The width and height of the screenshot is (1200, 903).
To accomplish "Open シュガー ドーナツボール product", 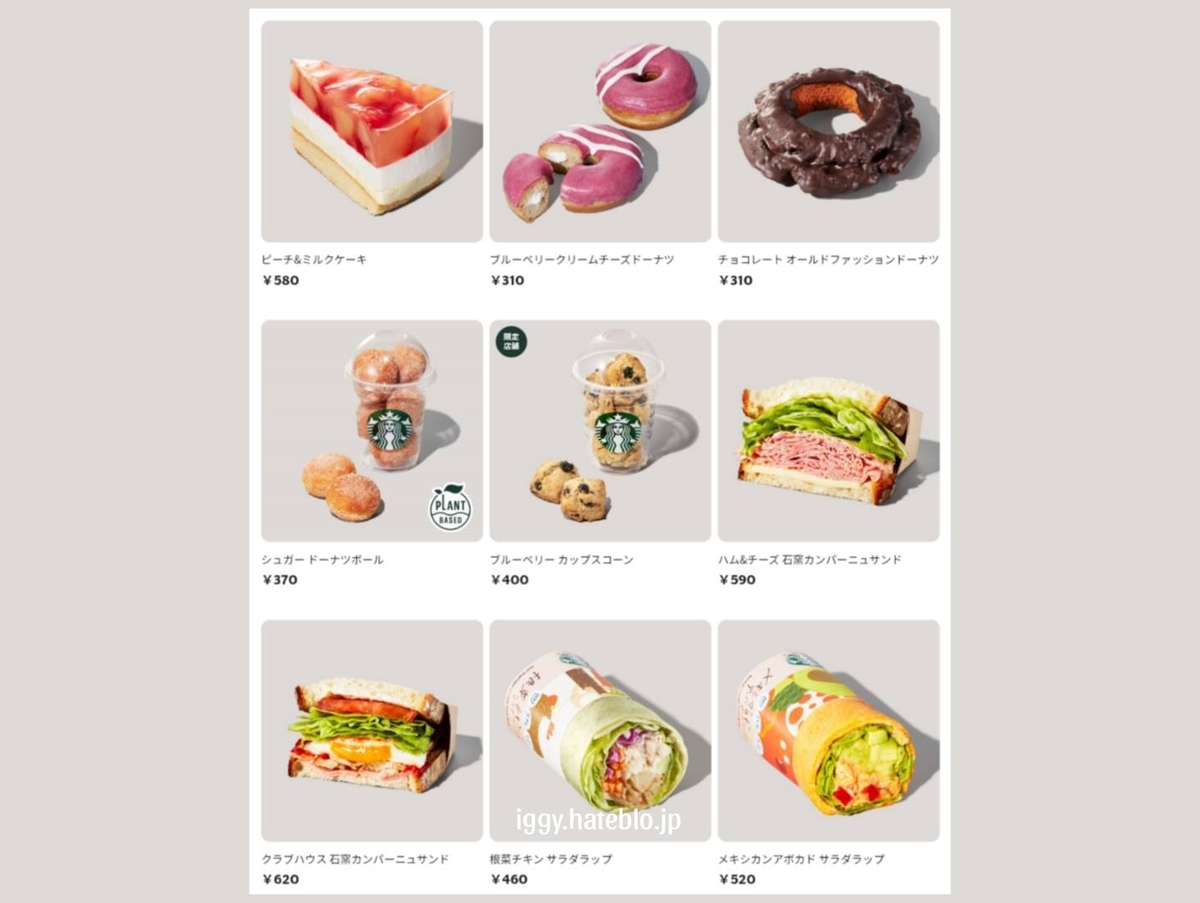I will point(371,431).
